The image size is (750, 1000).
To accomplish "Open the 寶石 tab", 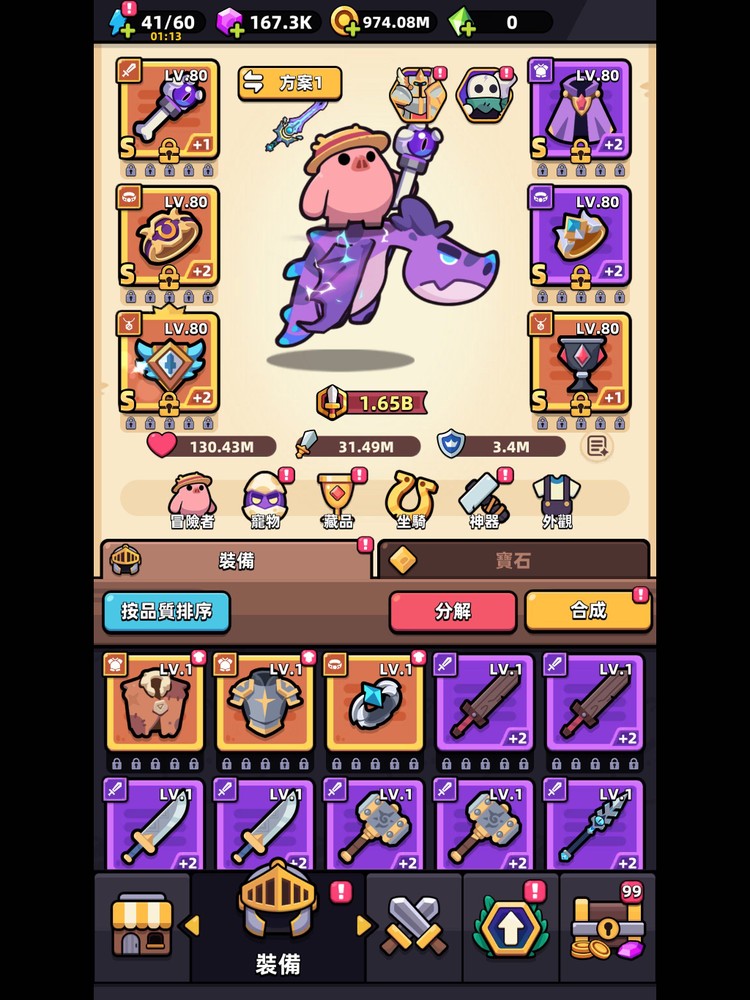I will click(x=512, y=560).
